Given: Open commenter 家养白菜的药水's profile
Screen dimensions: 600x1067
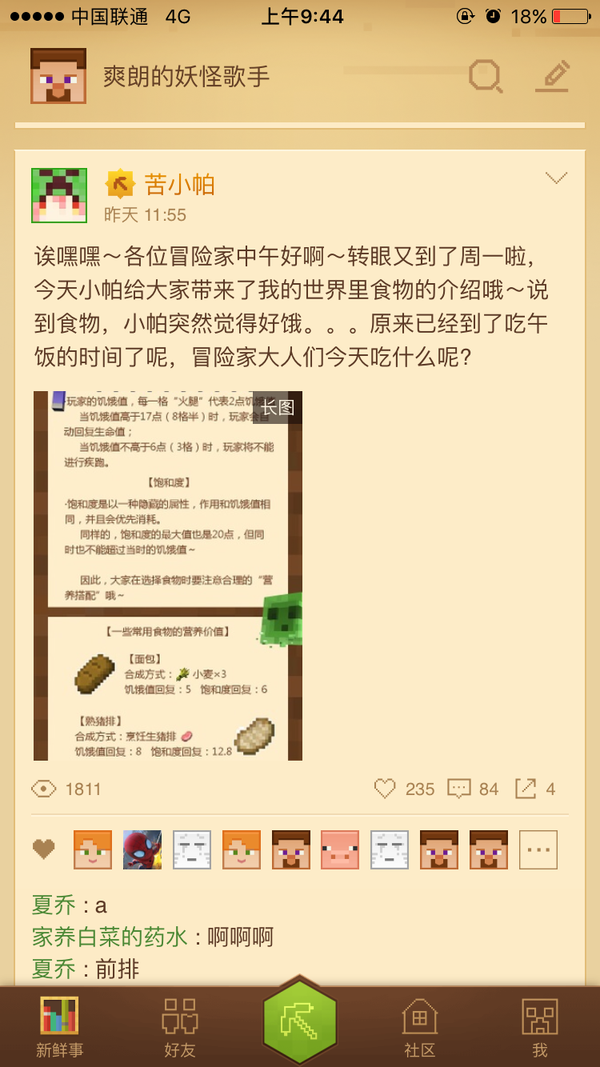Looking at the screenshot, I should (x=110, y=937).
